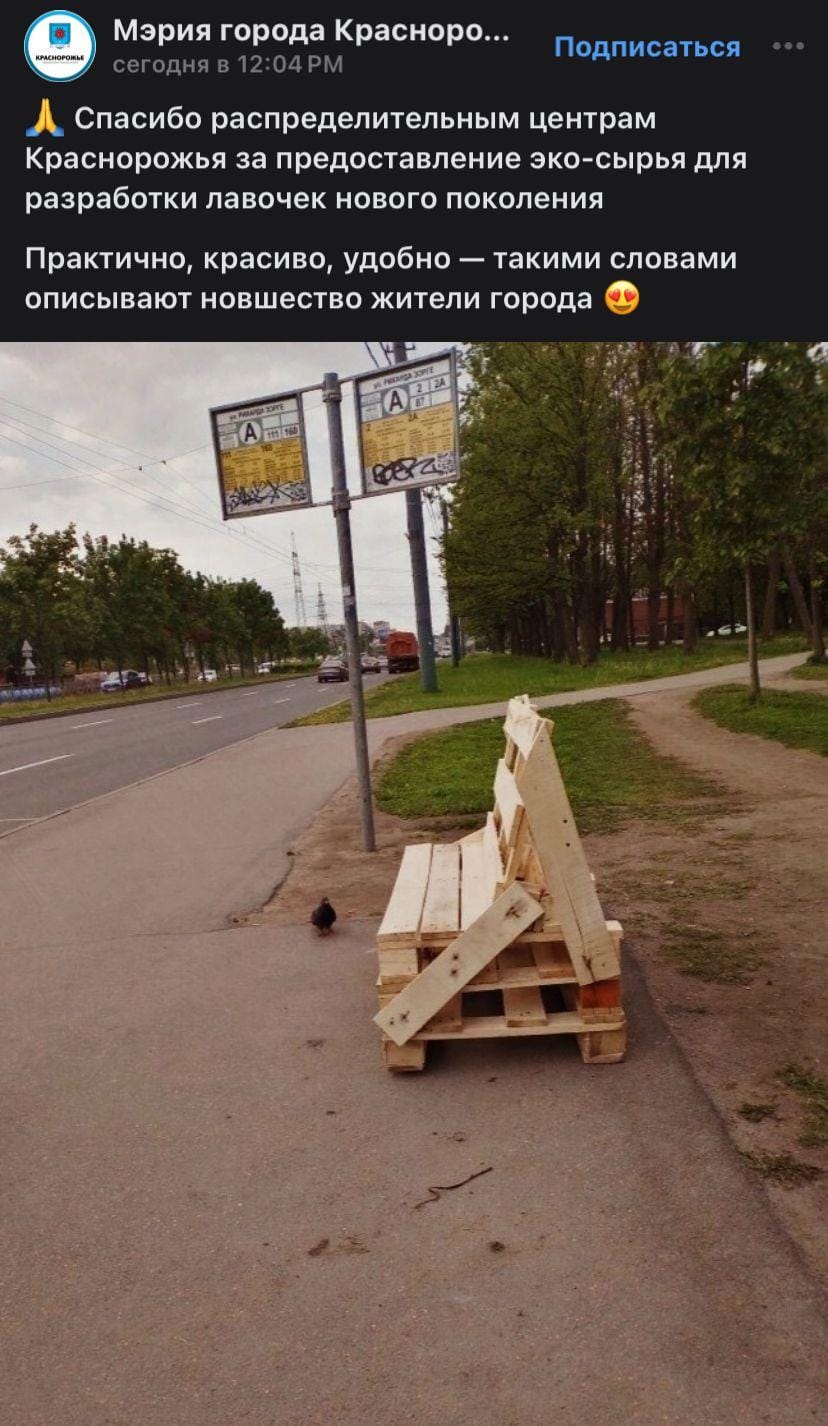Open the post's three-dot overflow menu
The width and height of the screenshot is (828, 1426).
click(x=788, y=46)
